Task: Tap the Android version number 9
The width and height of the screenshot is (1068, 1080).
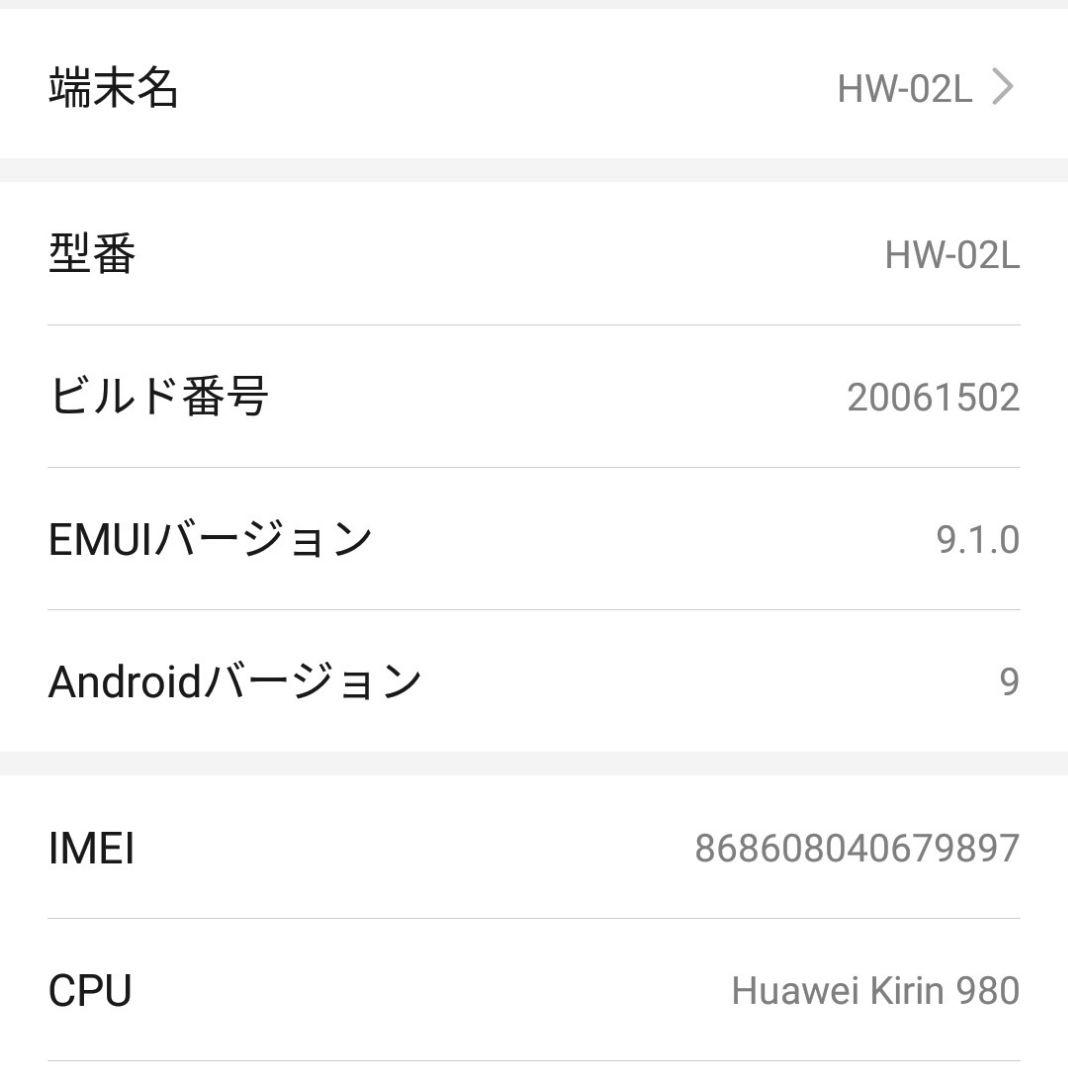Action: [x=1009, y=678]
